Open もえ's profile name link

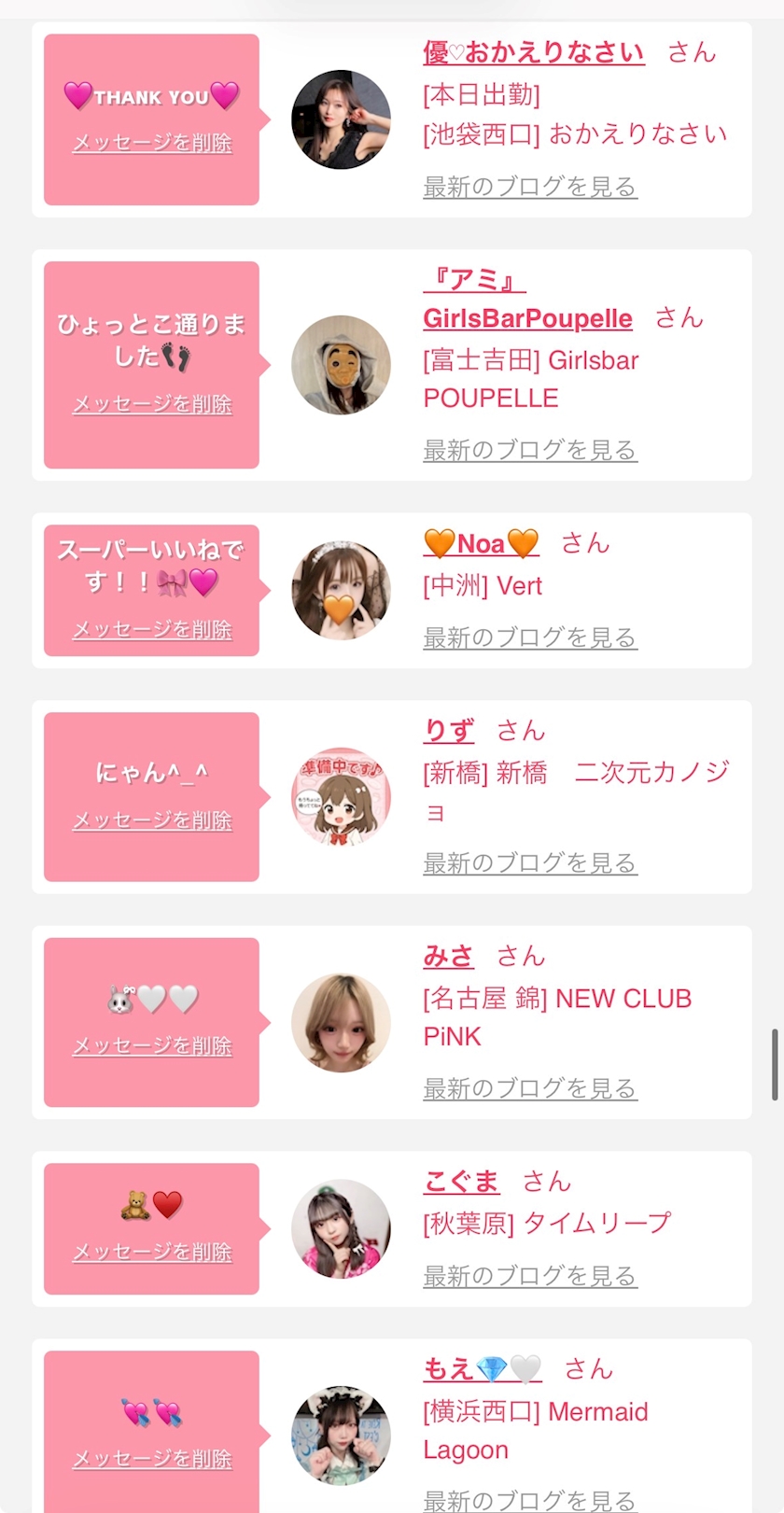[482, 1369]
